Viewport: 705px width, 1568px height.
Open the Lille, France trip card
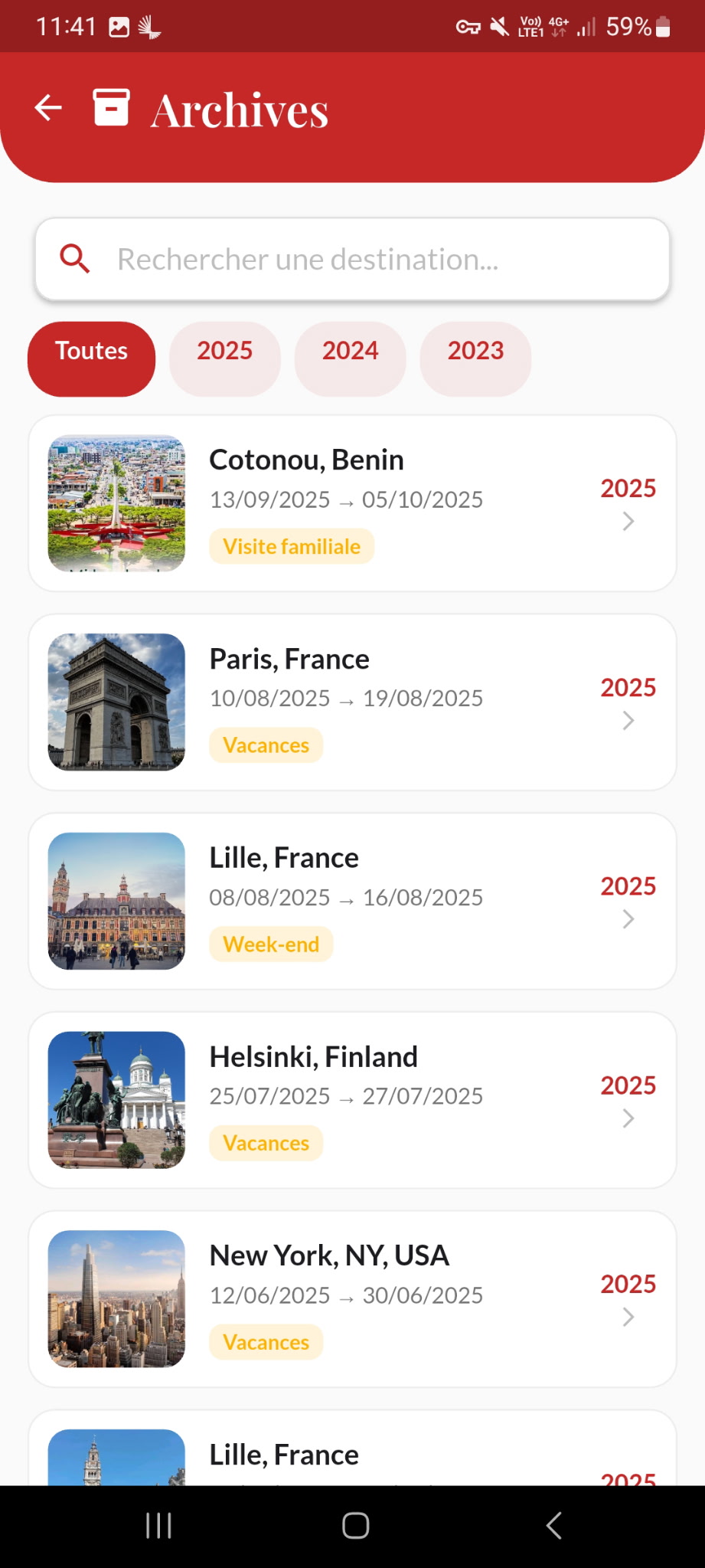click(x=352, y=902)
